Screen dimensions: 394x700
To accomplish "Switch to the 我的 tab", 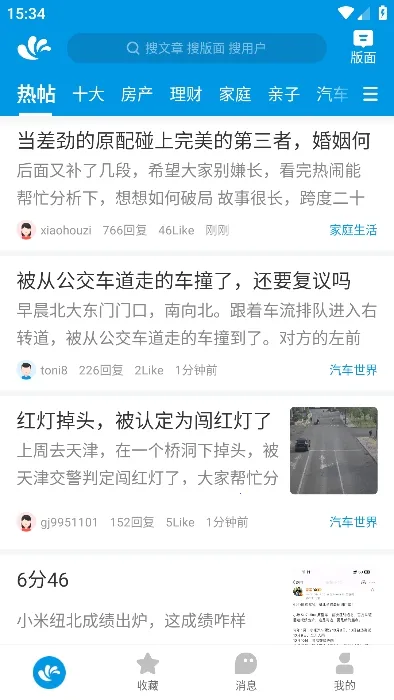I will tap(344, 672).
